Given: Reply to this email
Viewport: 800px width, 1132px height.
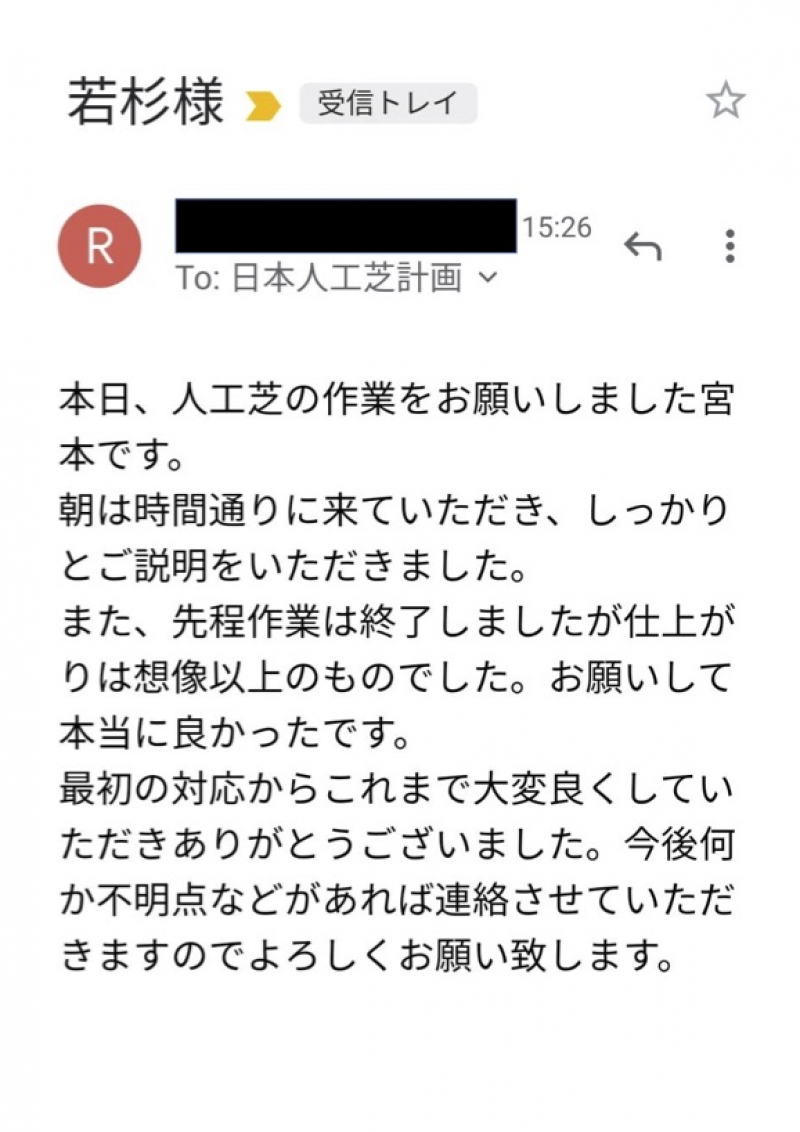Looking at the screenshot, I should point(643,245).
